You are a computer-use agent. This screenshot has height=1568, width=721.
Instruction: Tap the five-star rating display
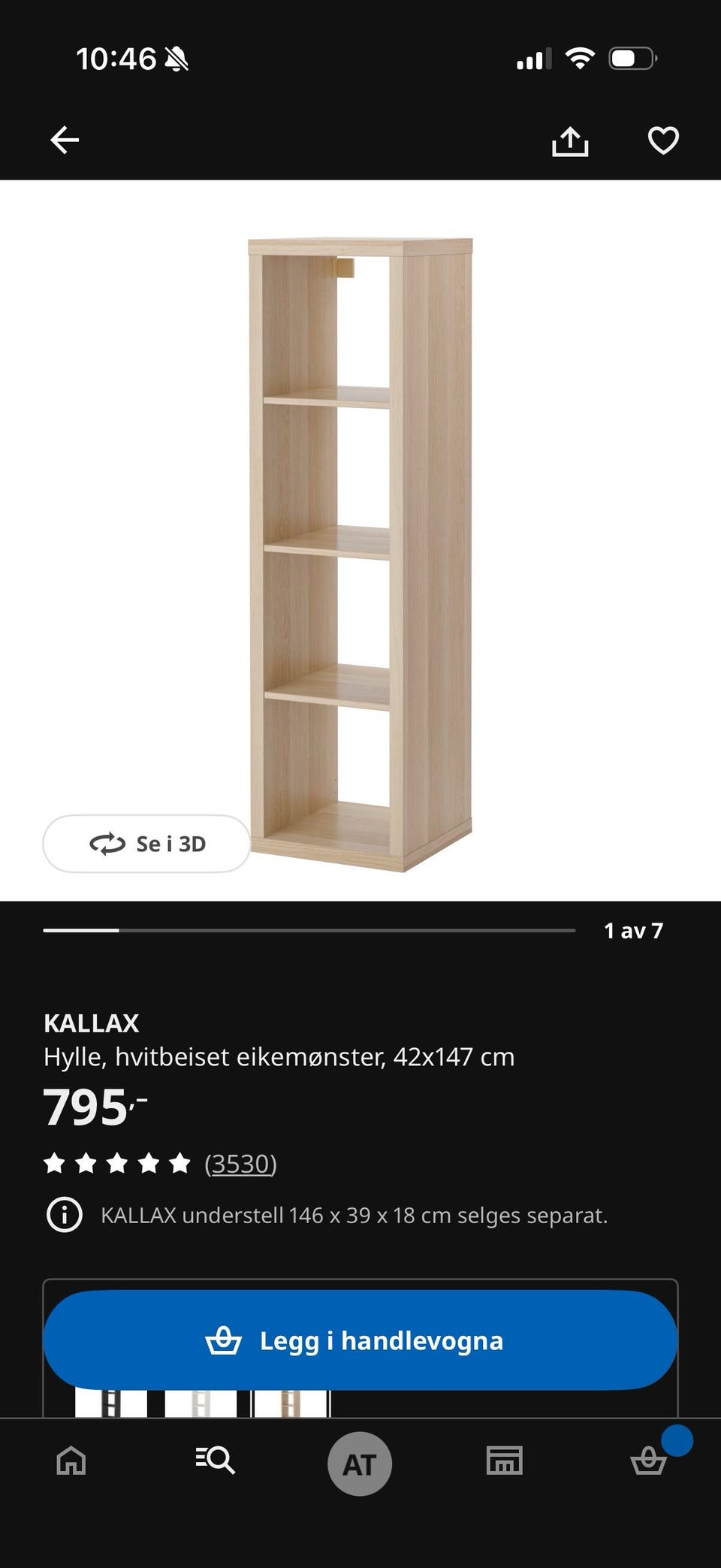click(117, 1163)
